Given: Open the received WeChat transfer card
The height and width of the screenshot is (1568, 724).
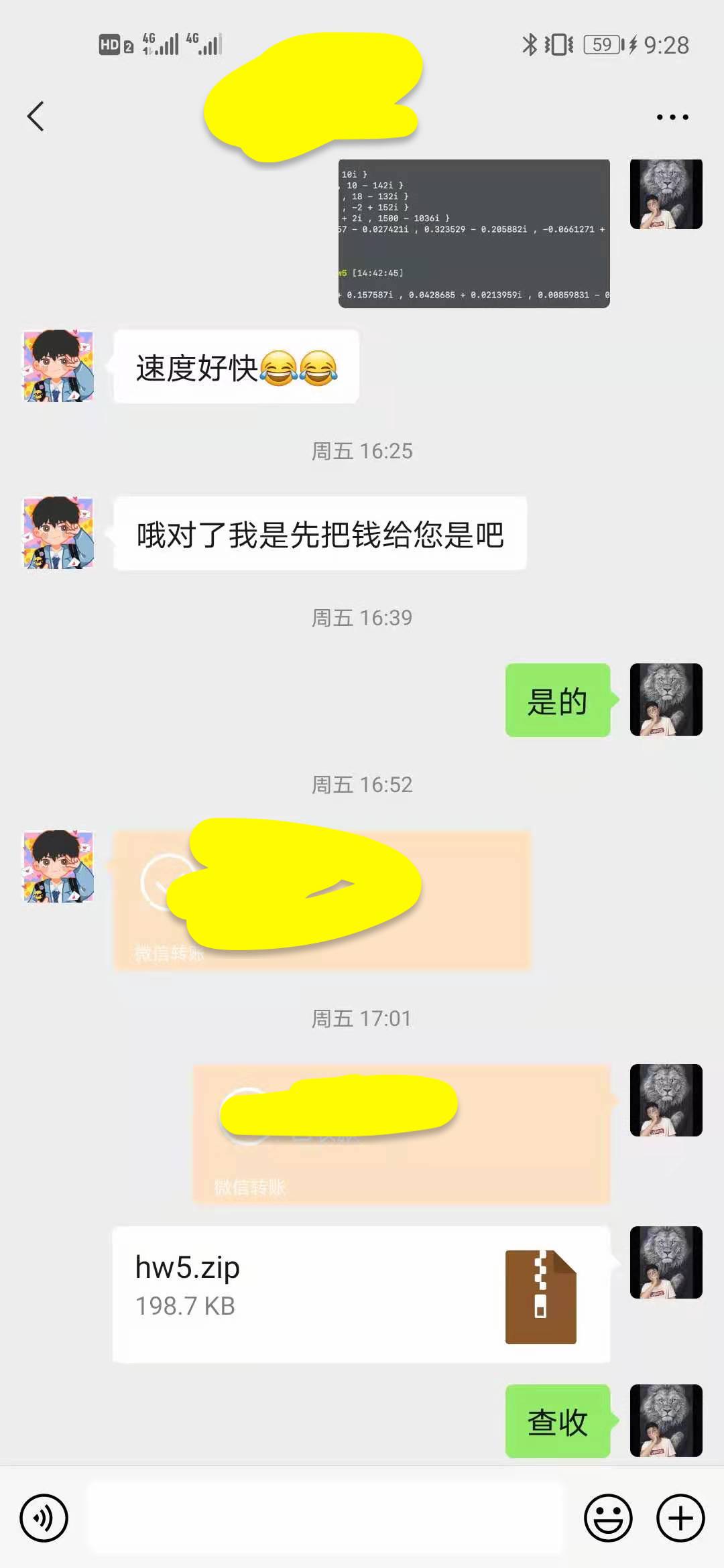Looking at the screenshot, I should [322, 900].
